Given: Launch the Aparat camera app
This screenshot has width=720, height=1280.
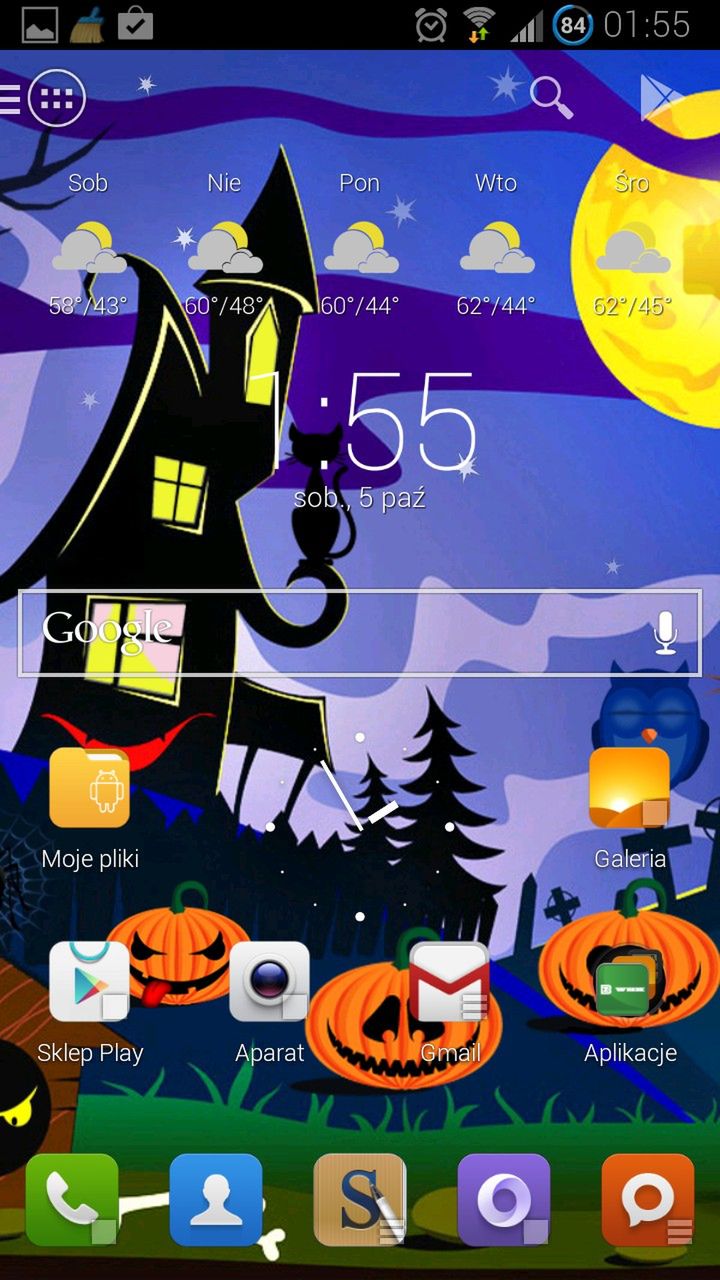Looking at the screenshot, I should coord(269,983).
